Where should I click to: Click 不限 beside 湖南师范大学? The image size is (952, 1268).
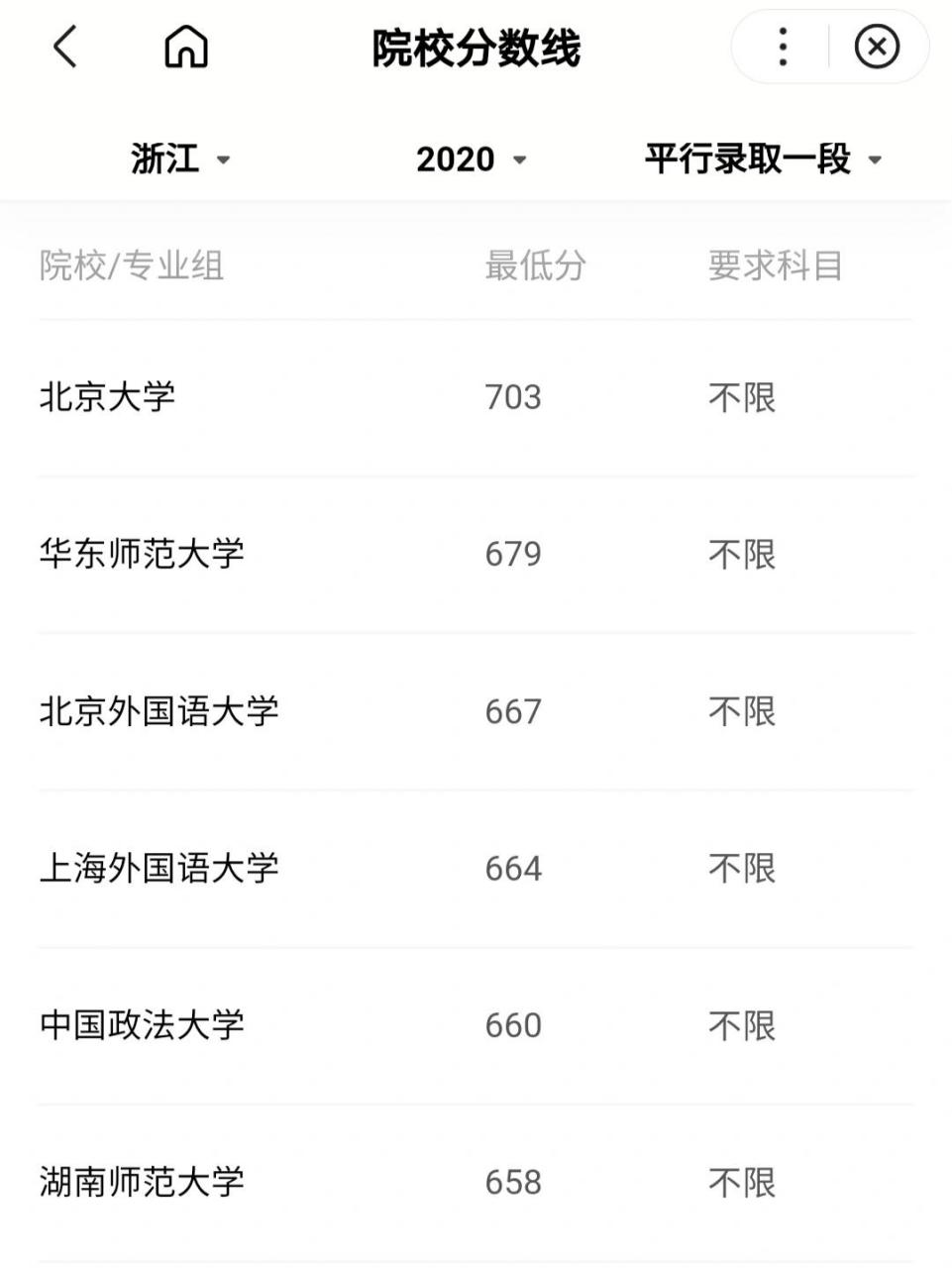pyautogui.click(x=742, y=1182)
